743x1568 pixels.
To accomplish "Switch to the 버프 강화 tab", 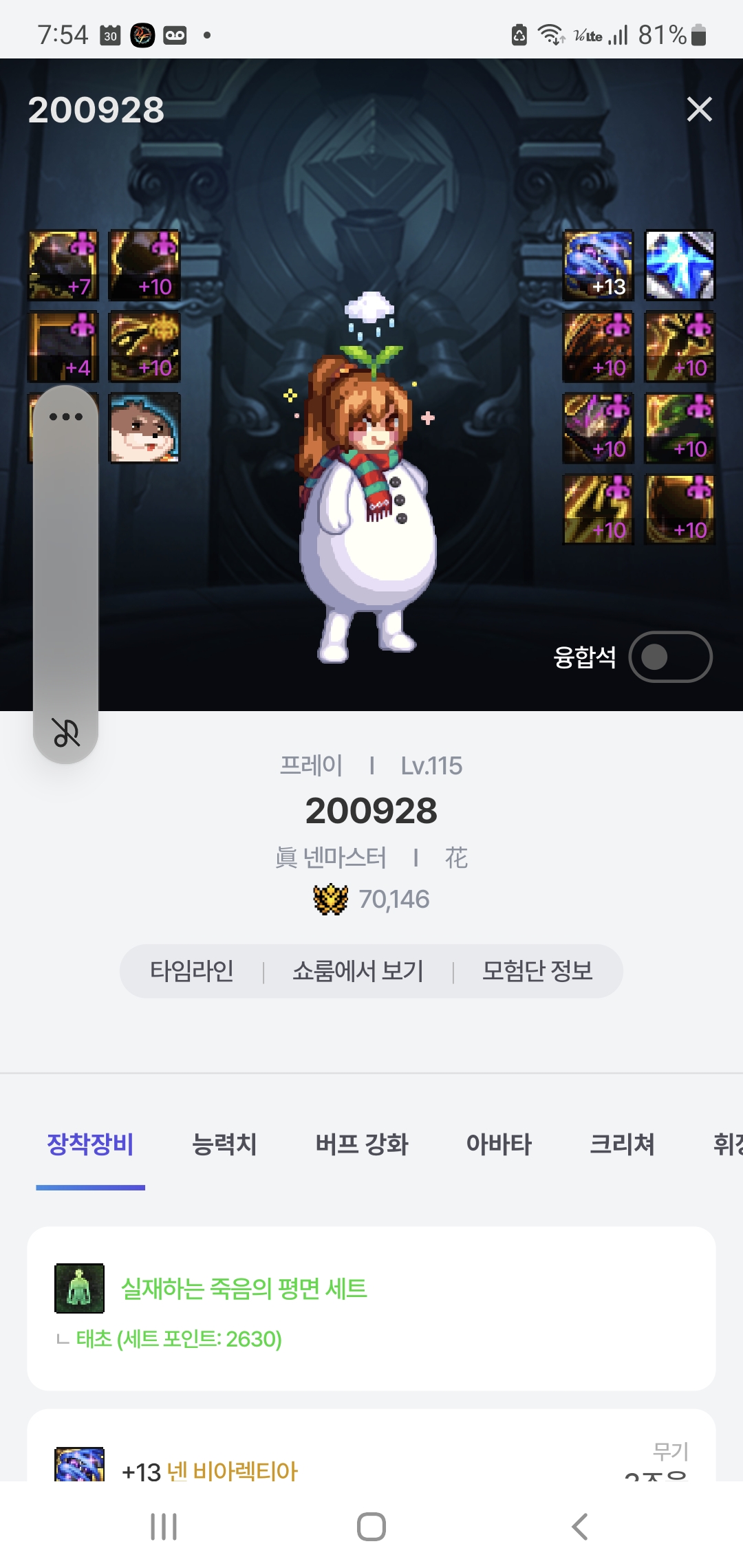I will (362, 1144).
